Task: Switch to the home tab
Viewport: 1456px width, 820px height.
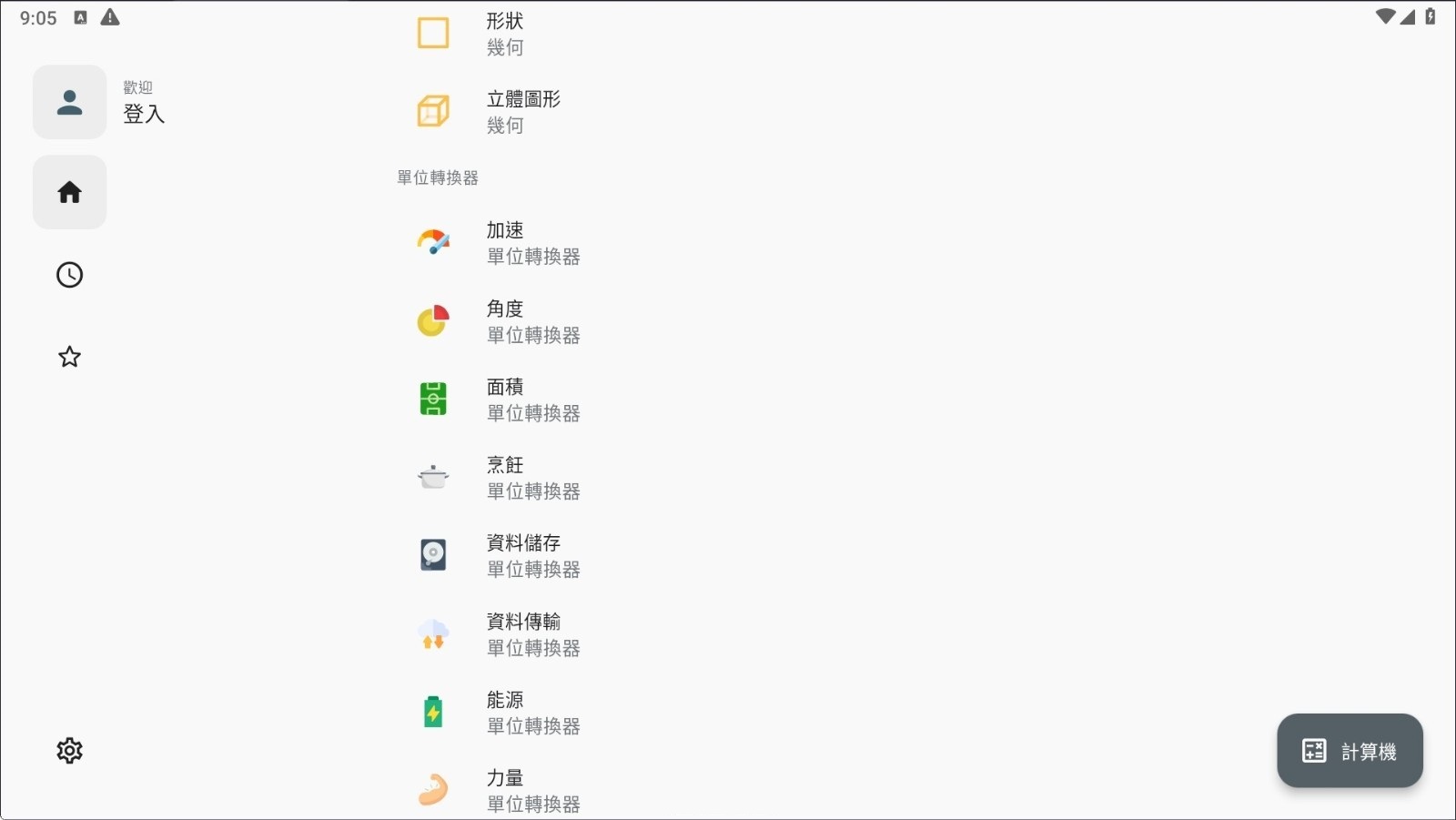Action: (69, 192)
